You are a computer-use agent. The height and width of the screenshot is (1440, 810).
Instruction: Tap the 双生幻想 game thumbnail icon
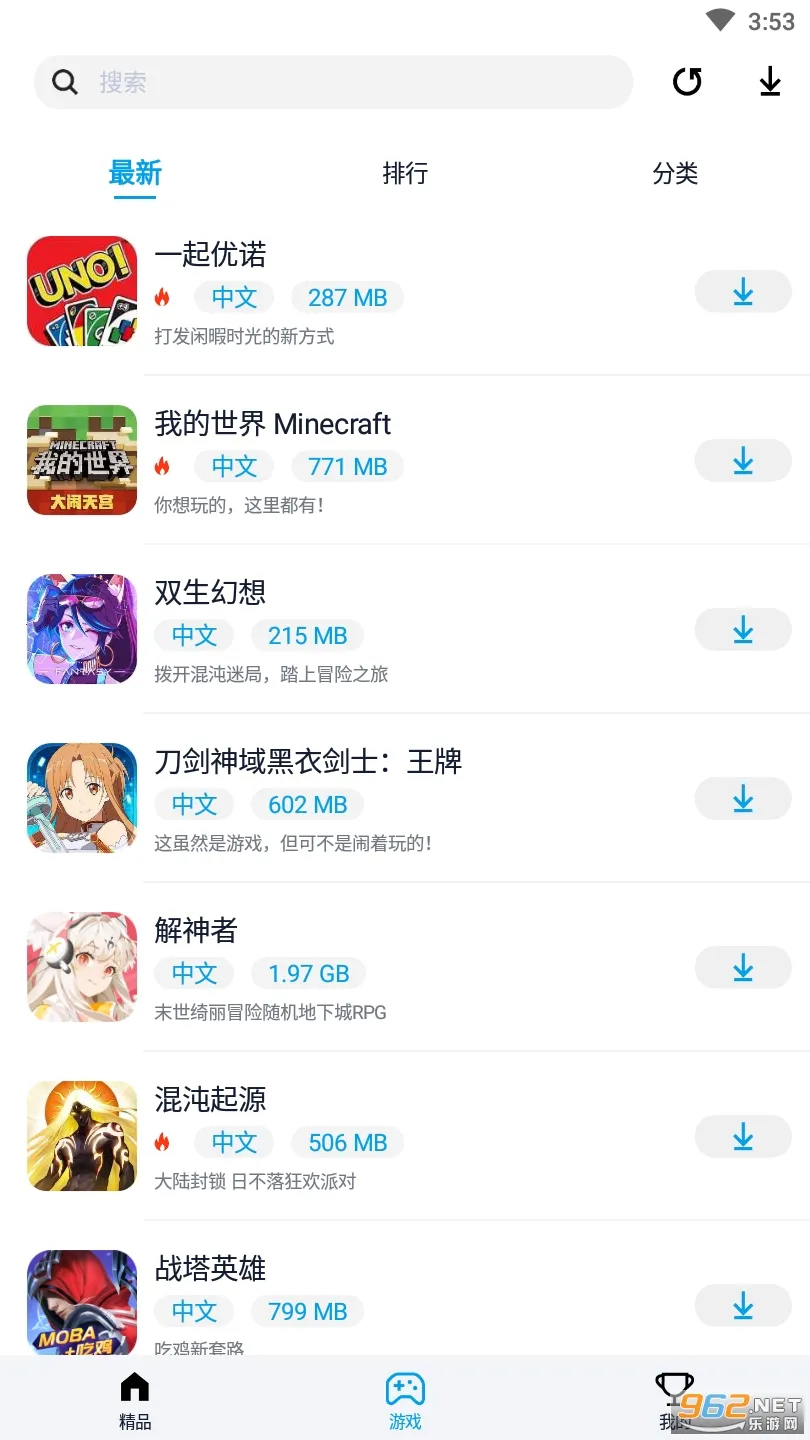tap(81, 629)
